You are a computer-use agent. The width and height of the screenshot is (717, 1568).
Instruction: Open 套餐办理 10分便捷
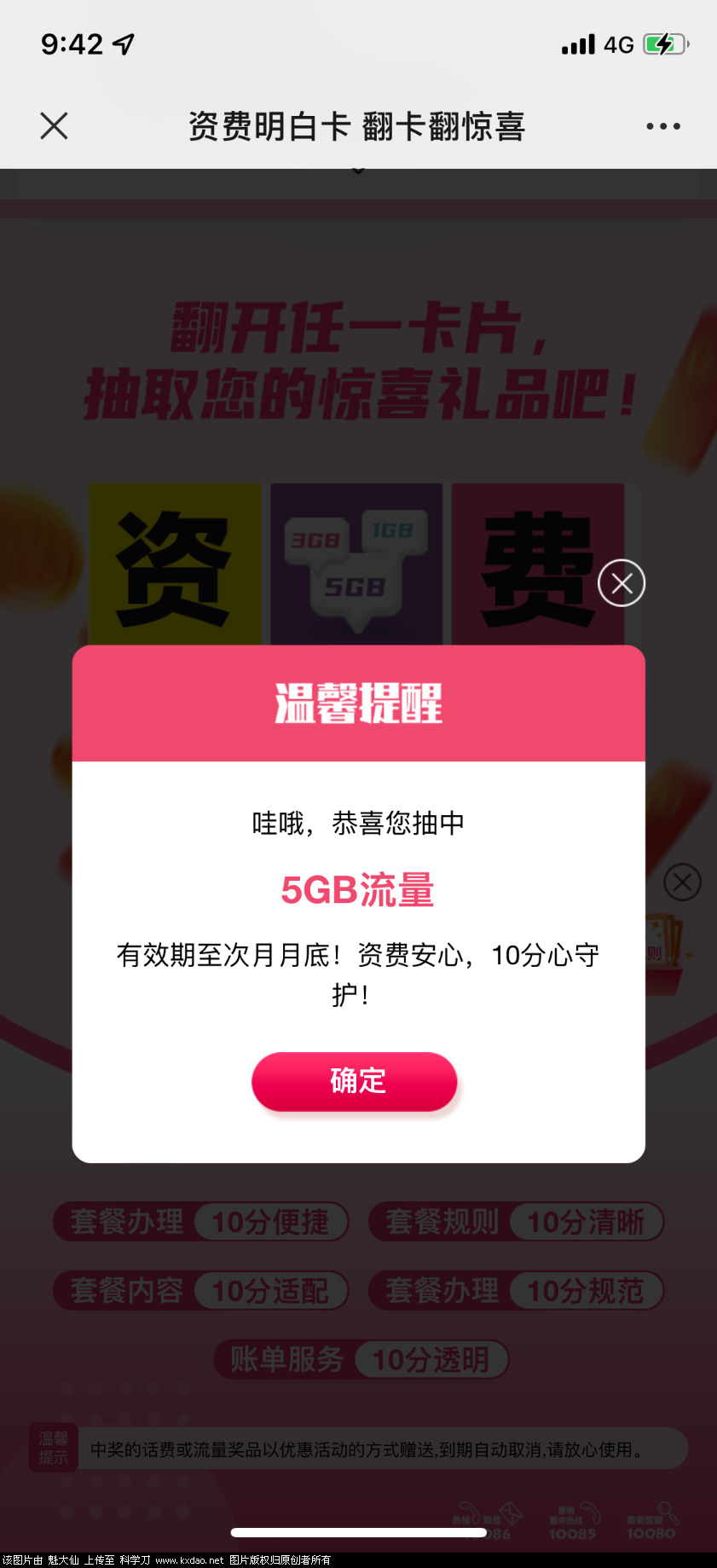click(200, 1221)
